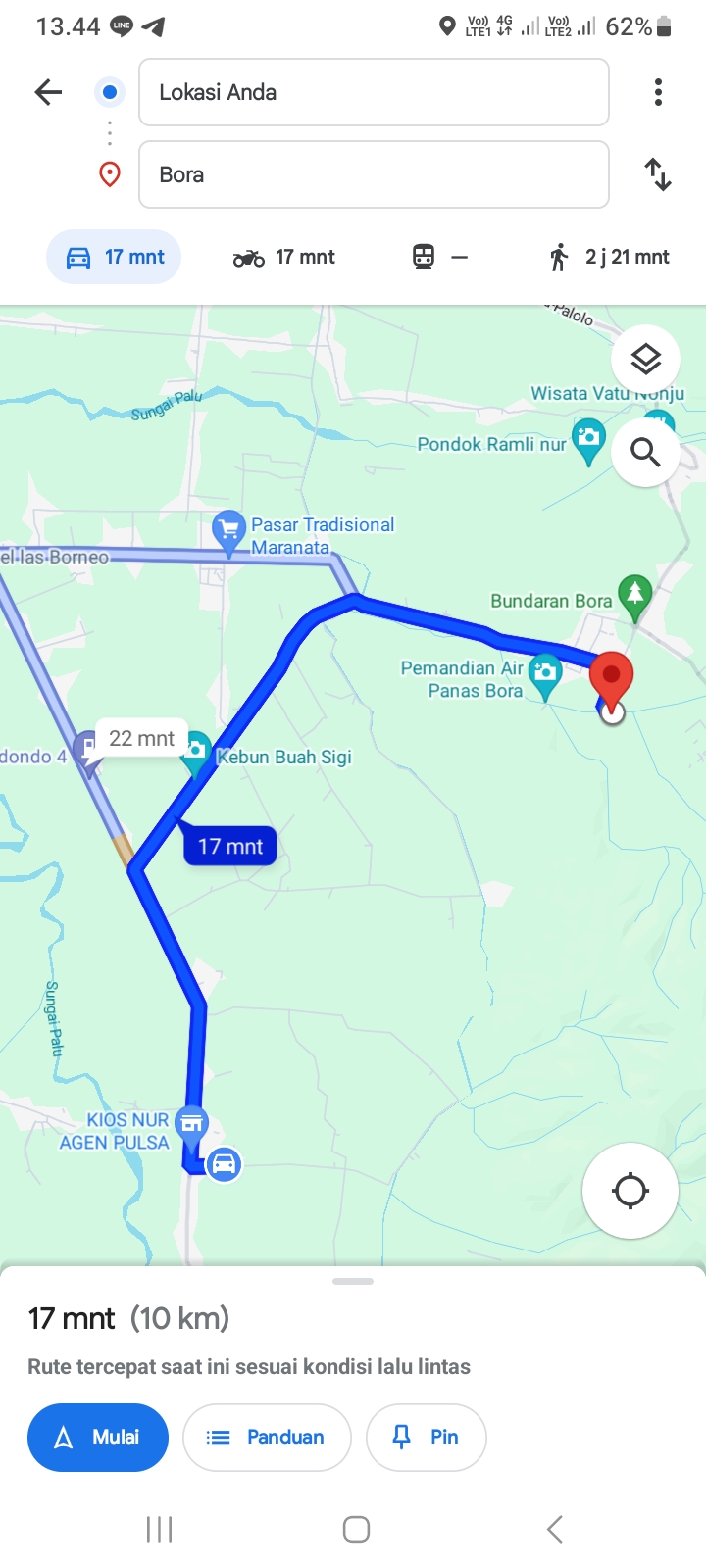Edit the Lokasi Anda starting point field
Image resolution: width=706 pixels, height=1568 pixels.
pos(374,92)
